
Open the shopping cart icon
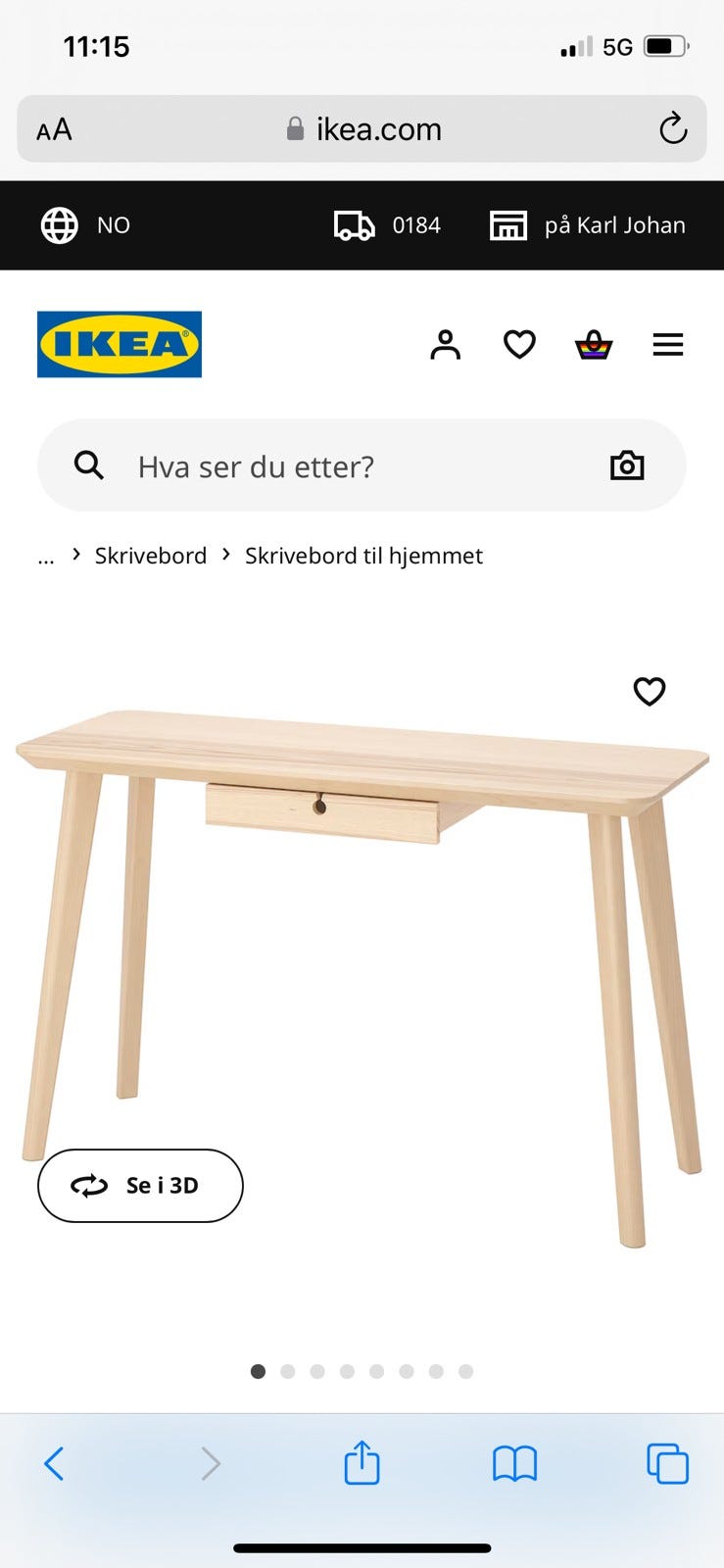[594, 345]
